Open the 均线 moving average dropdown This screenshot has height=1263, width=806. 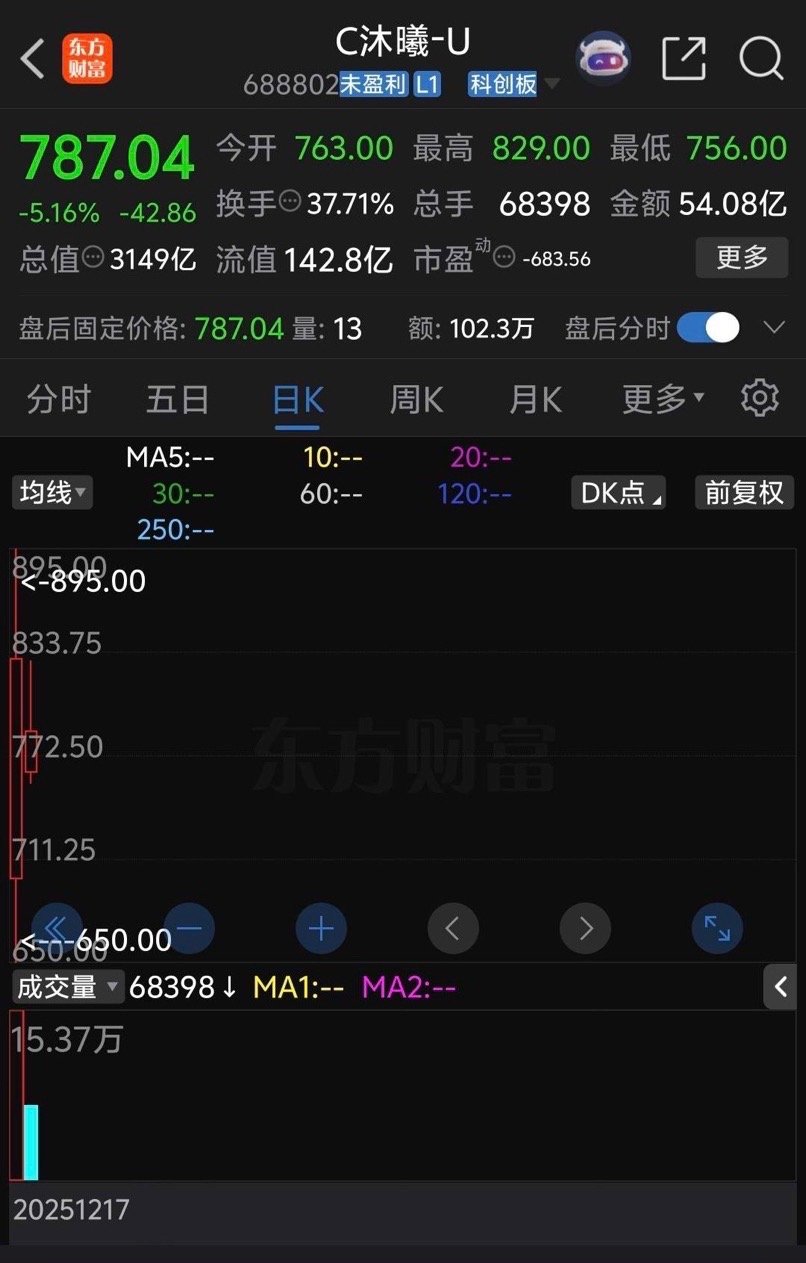(51, 492)
